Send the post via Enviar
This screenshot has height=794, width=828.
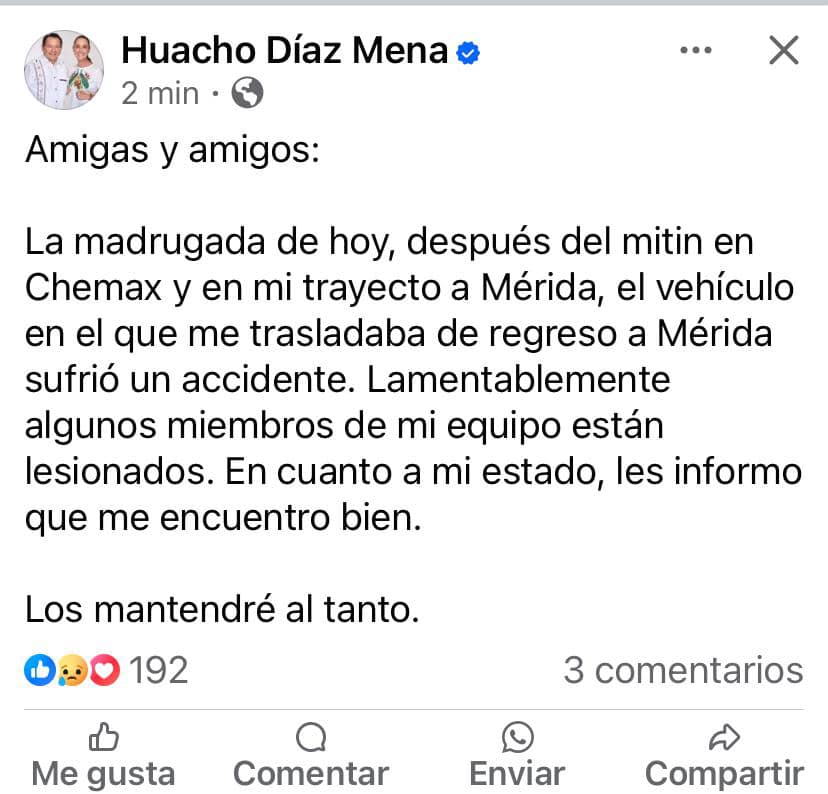coord(517,756)
